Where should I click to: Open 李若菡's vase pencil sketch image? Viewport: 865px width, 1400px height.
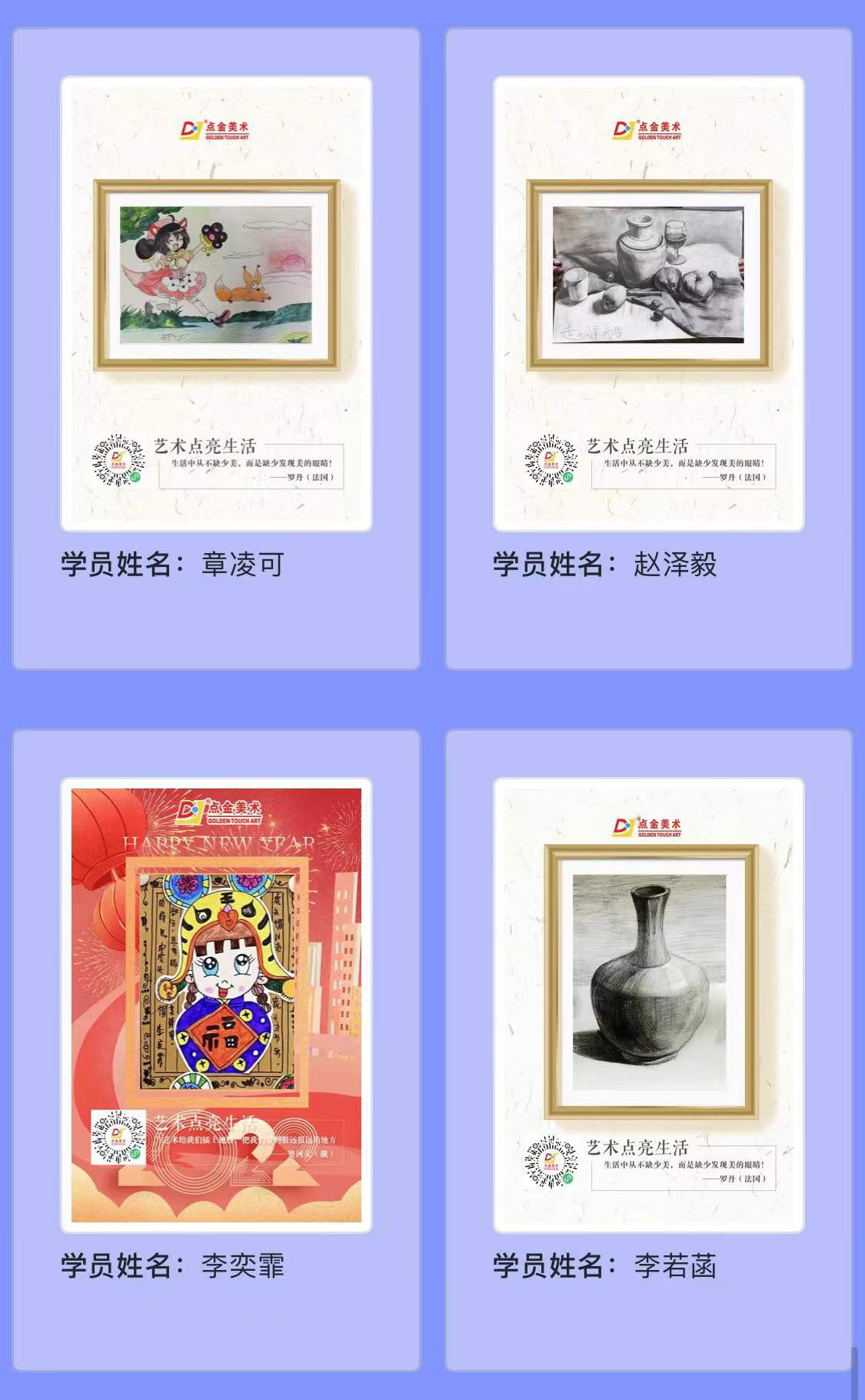[649, 1004]
